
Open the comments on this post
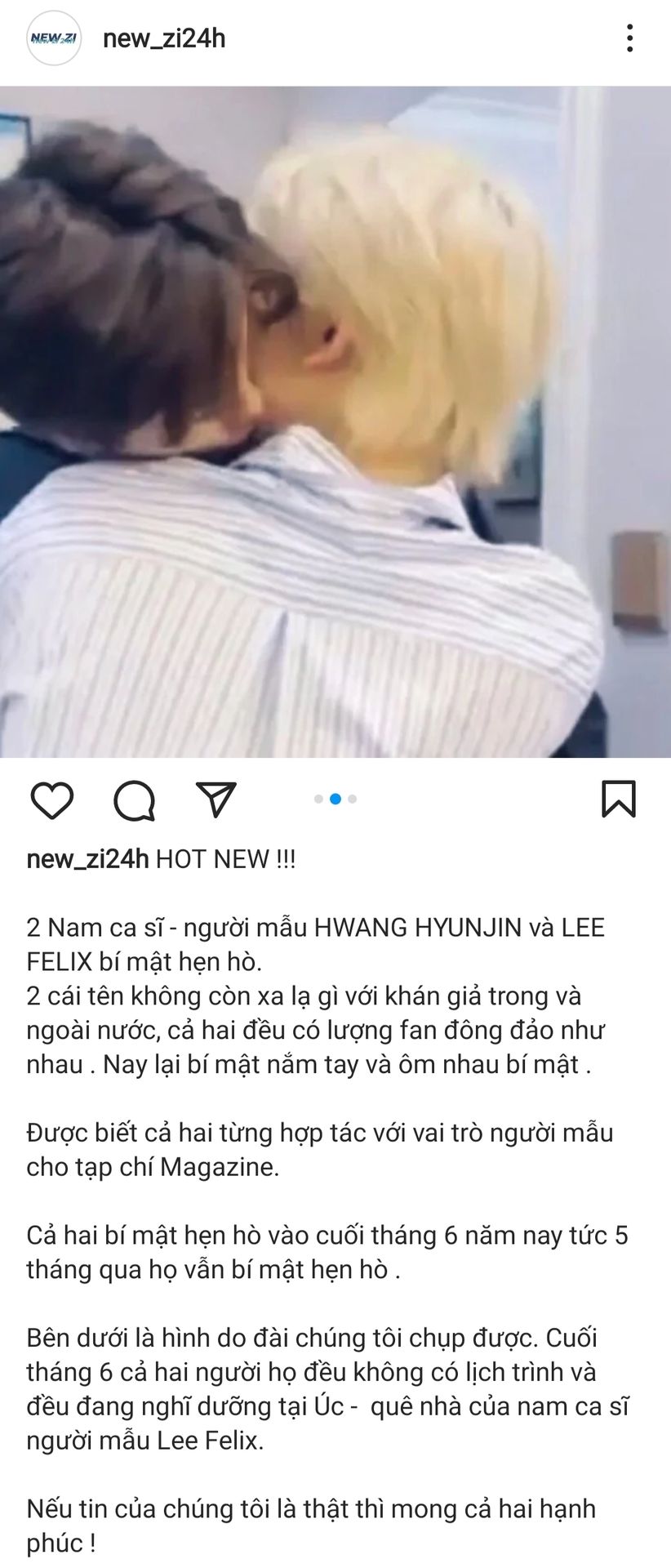135,800
